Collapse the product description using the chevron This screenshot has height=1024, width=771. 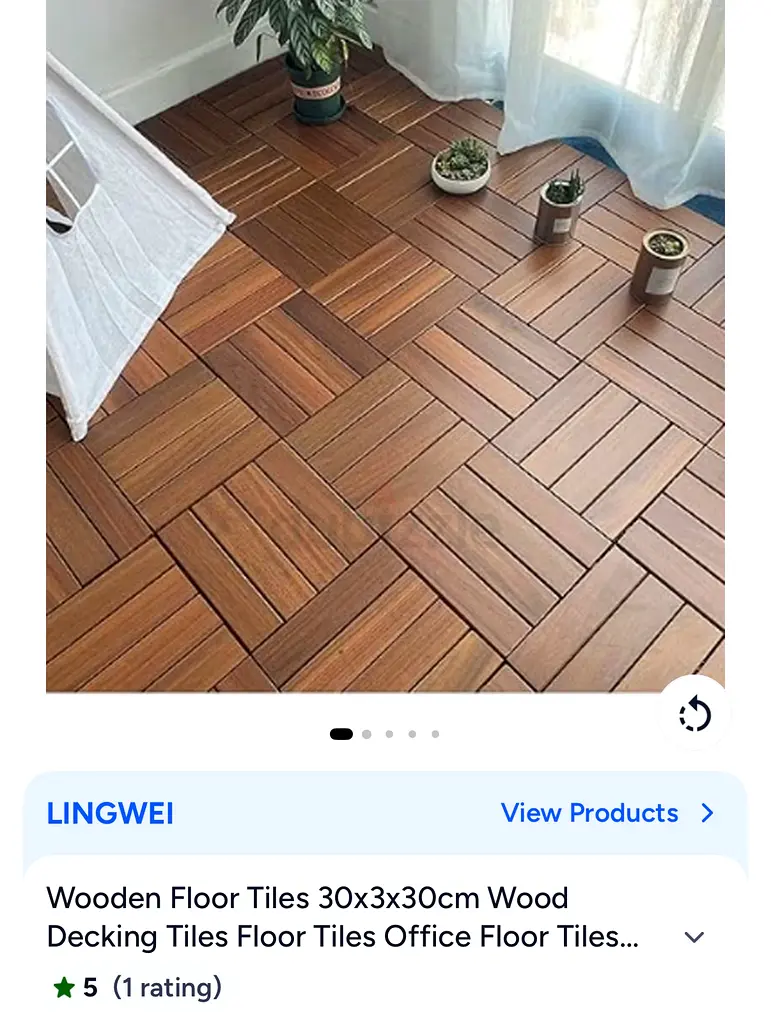coord(694,937)
